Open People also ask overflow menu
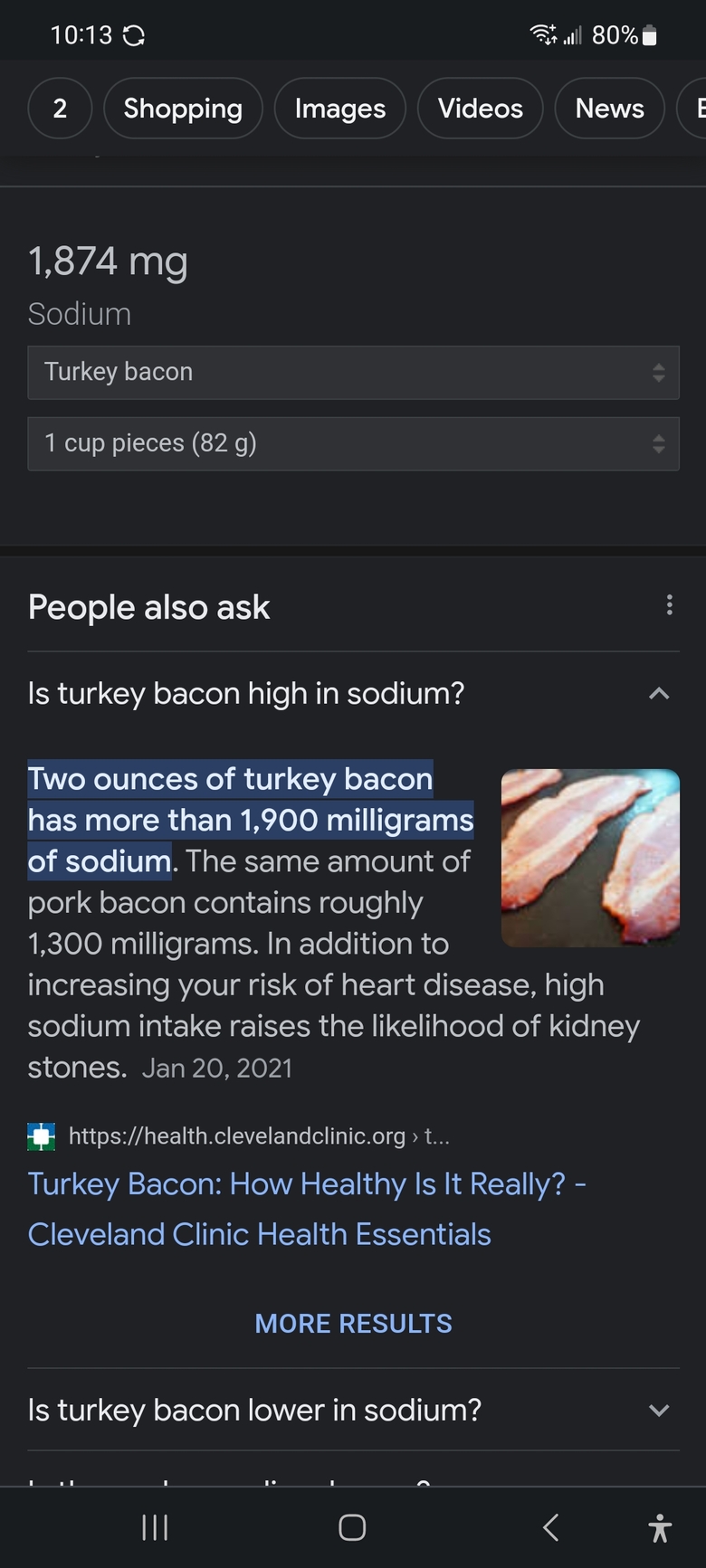The height and width of the screenshot is (1568, 706). pyautogui.click(x=669, y=605)
